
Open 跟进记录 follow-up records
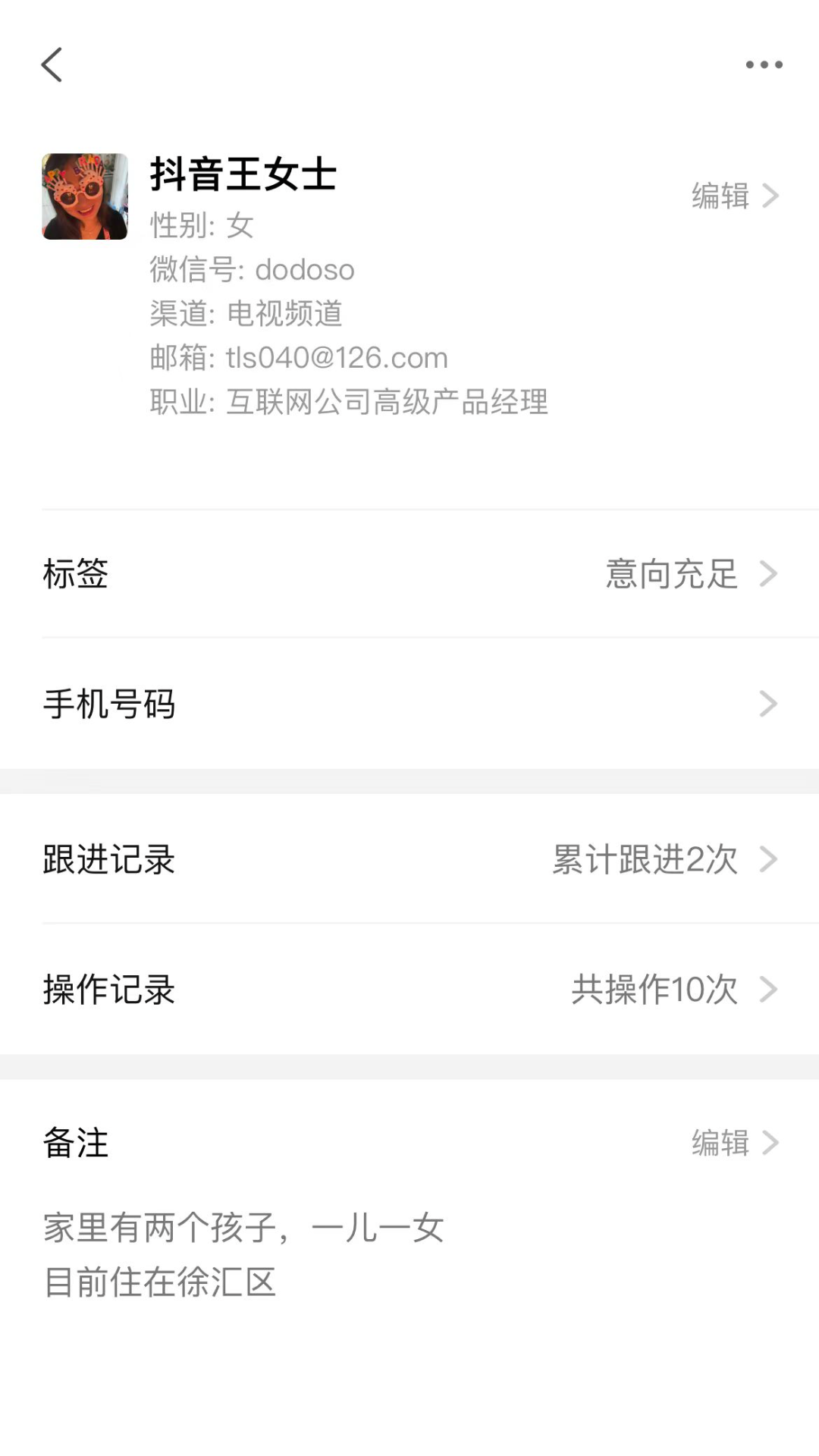(108, 859)
